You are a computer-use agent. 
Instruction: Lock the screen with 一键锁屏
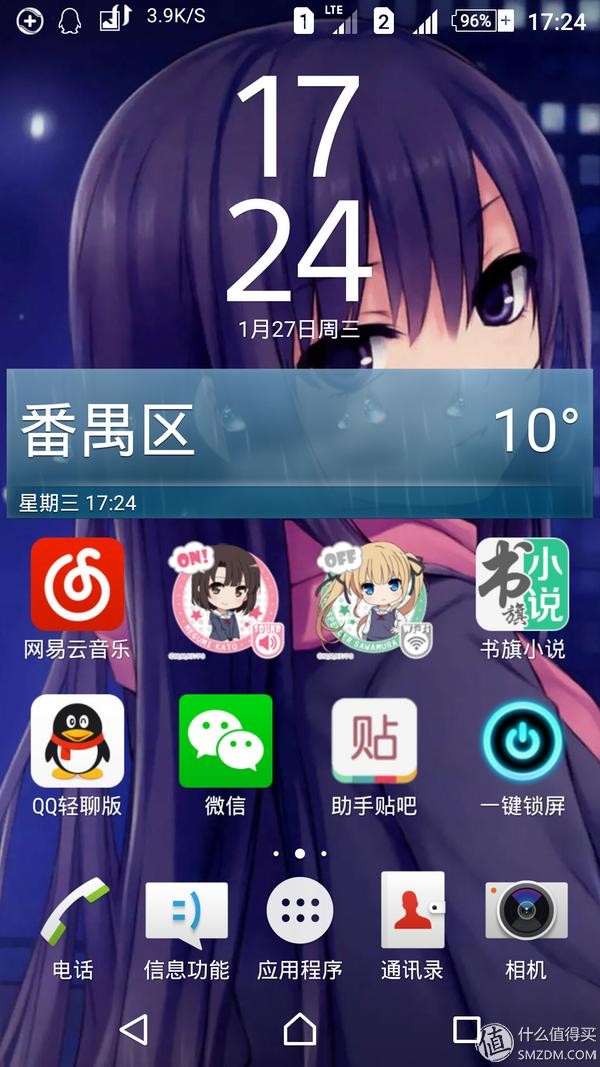coord(522,741)
